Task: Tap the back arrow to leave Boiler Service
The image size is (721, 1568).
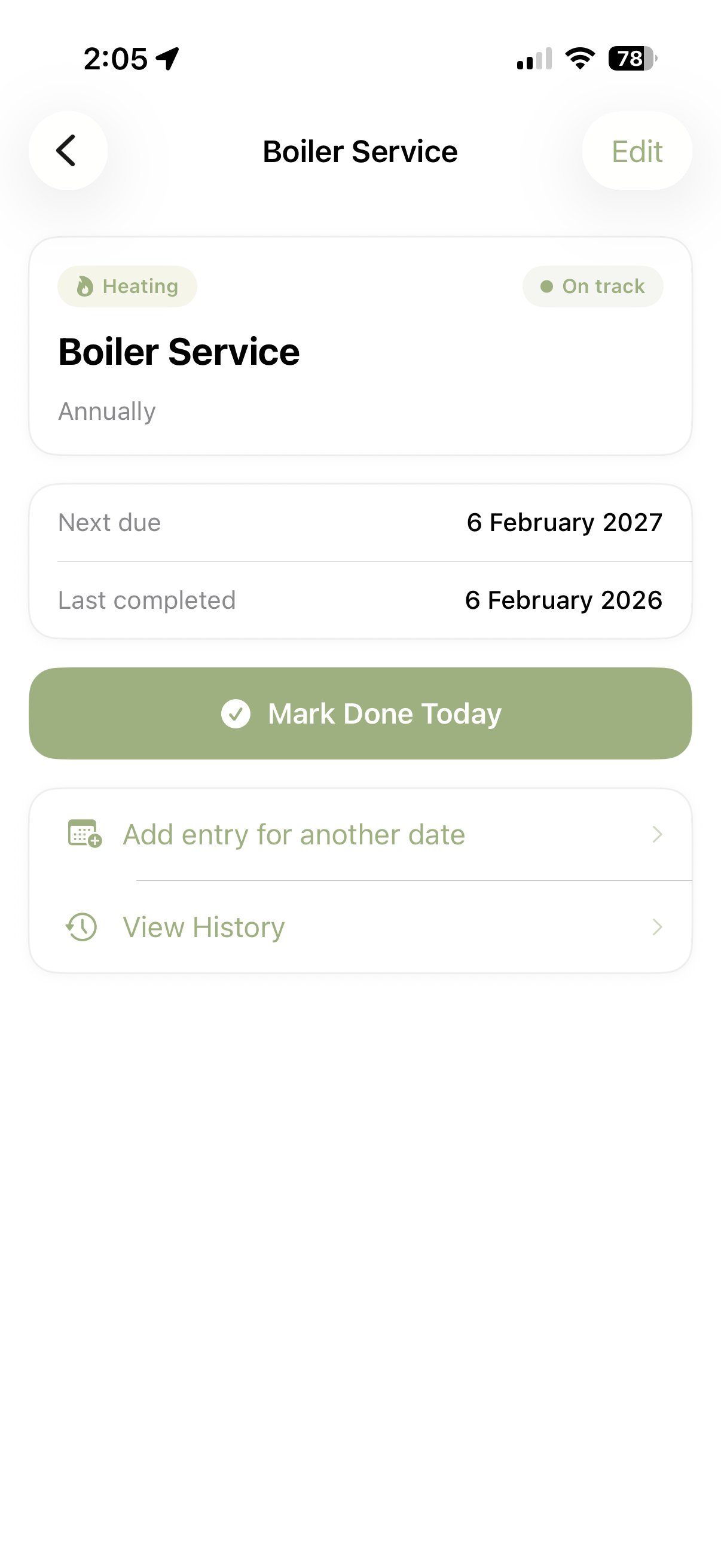Action: pos(68,151)
